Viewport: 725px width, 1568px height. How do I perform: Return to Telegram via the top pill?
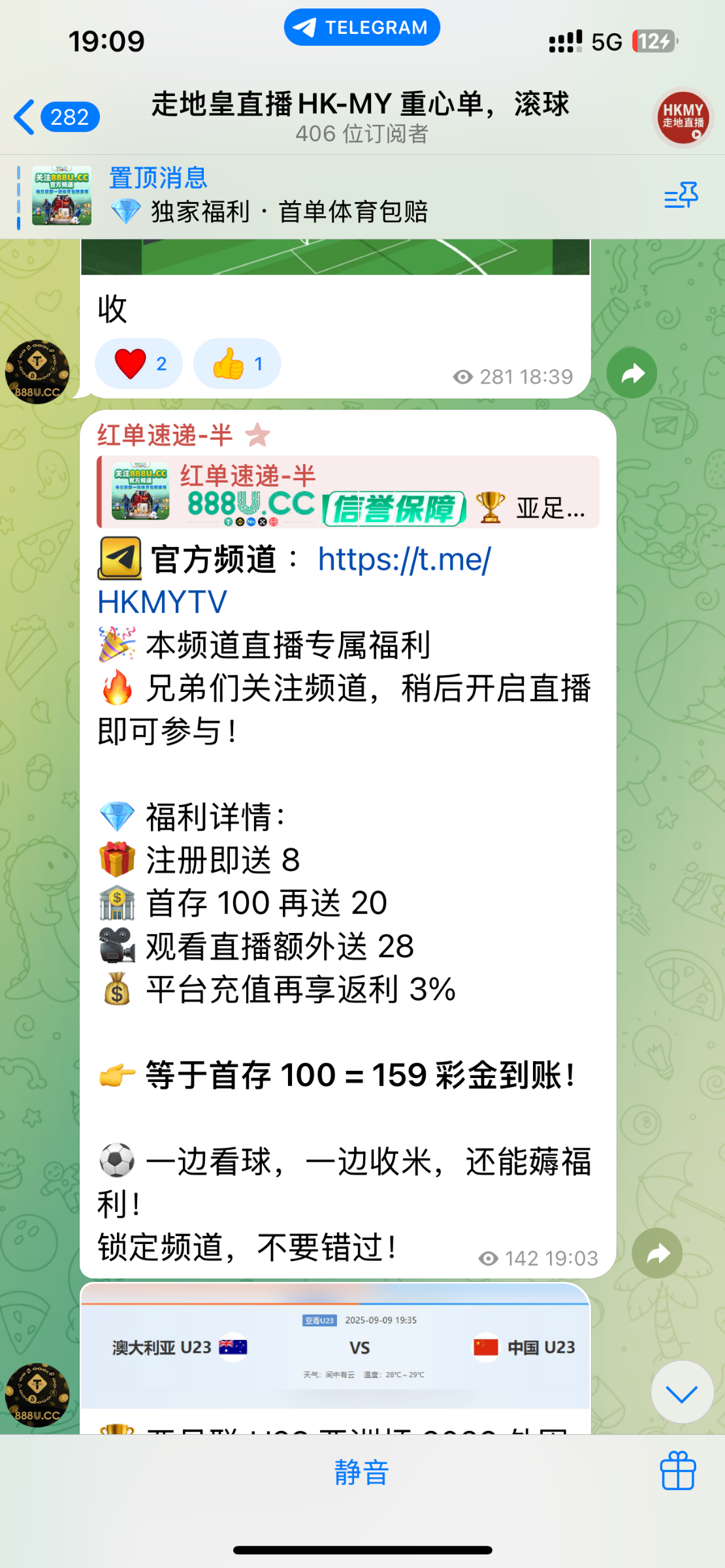tap(362, 27)
